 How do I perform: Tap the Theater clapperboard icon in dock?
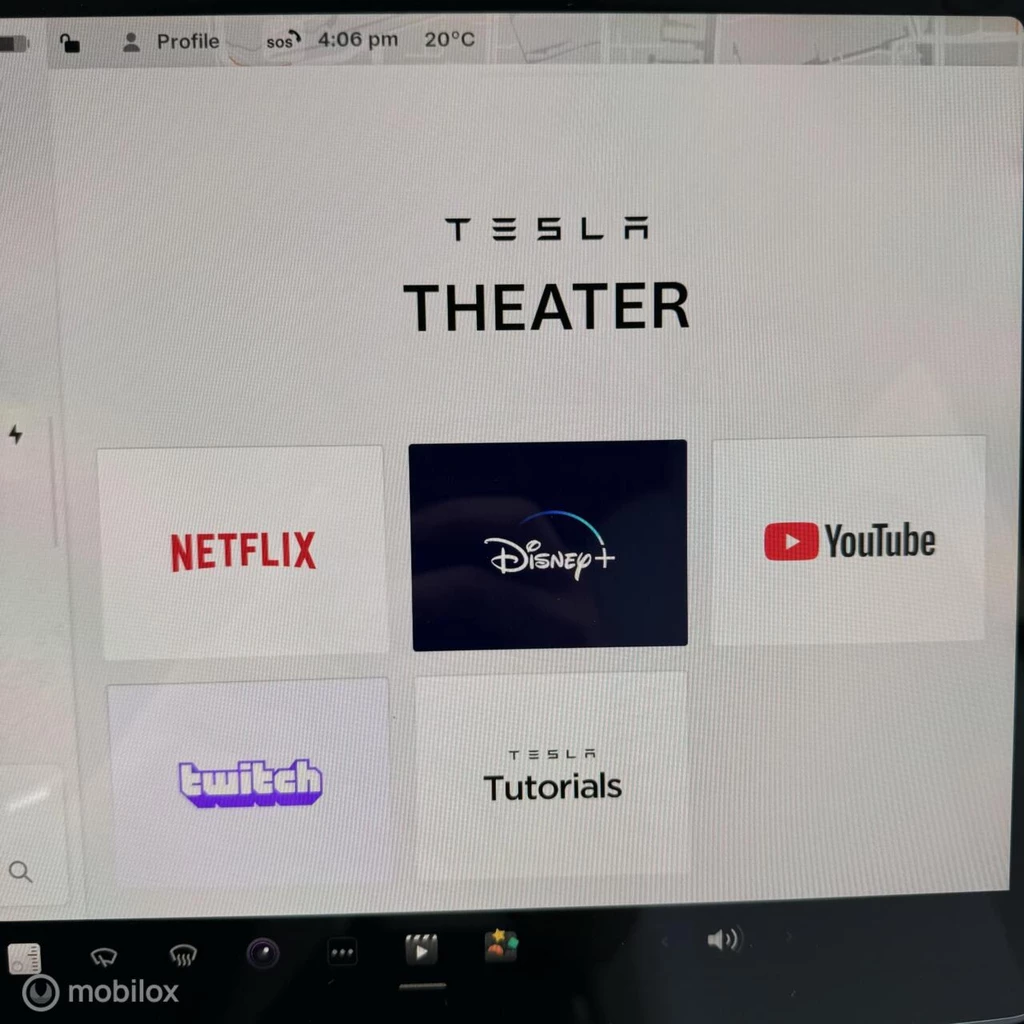point(421,949)
